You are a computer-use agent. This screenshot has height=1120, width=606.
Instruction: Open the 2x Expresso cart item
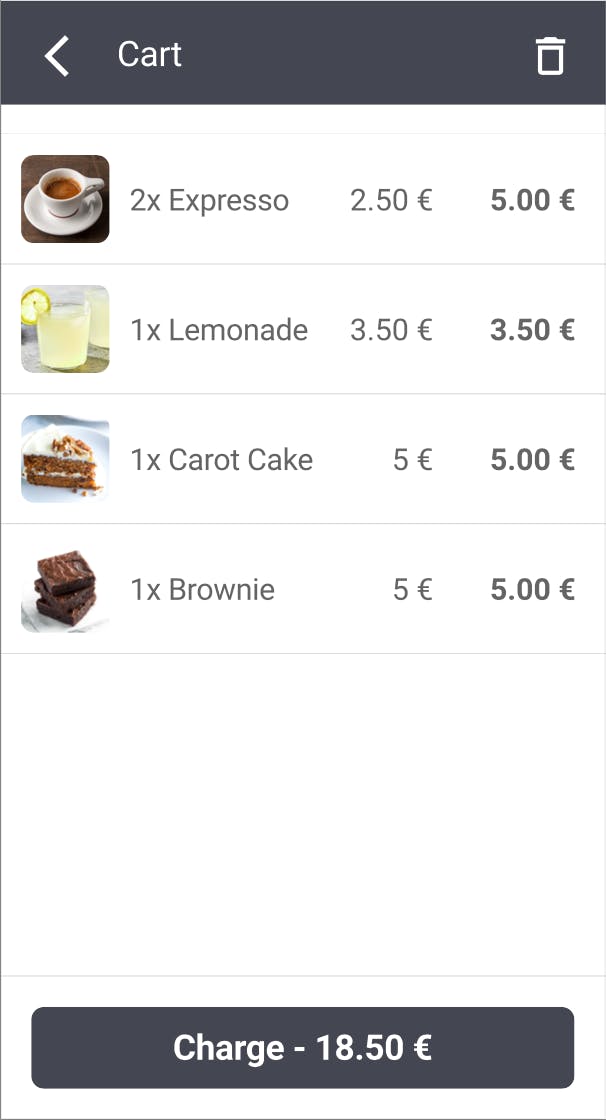pos(303,199)
